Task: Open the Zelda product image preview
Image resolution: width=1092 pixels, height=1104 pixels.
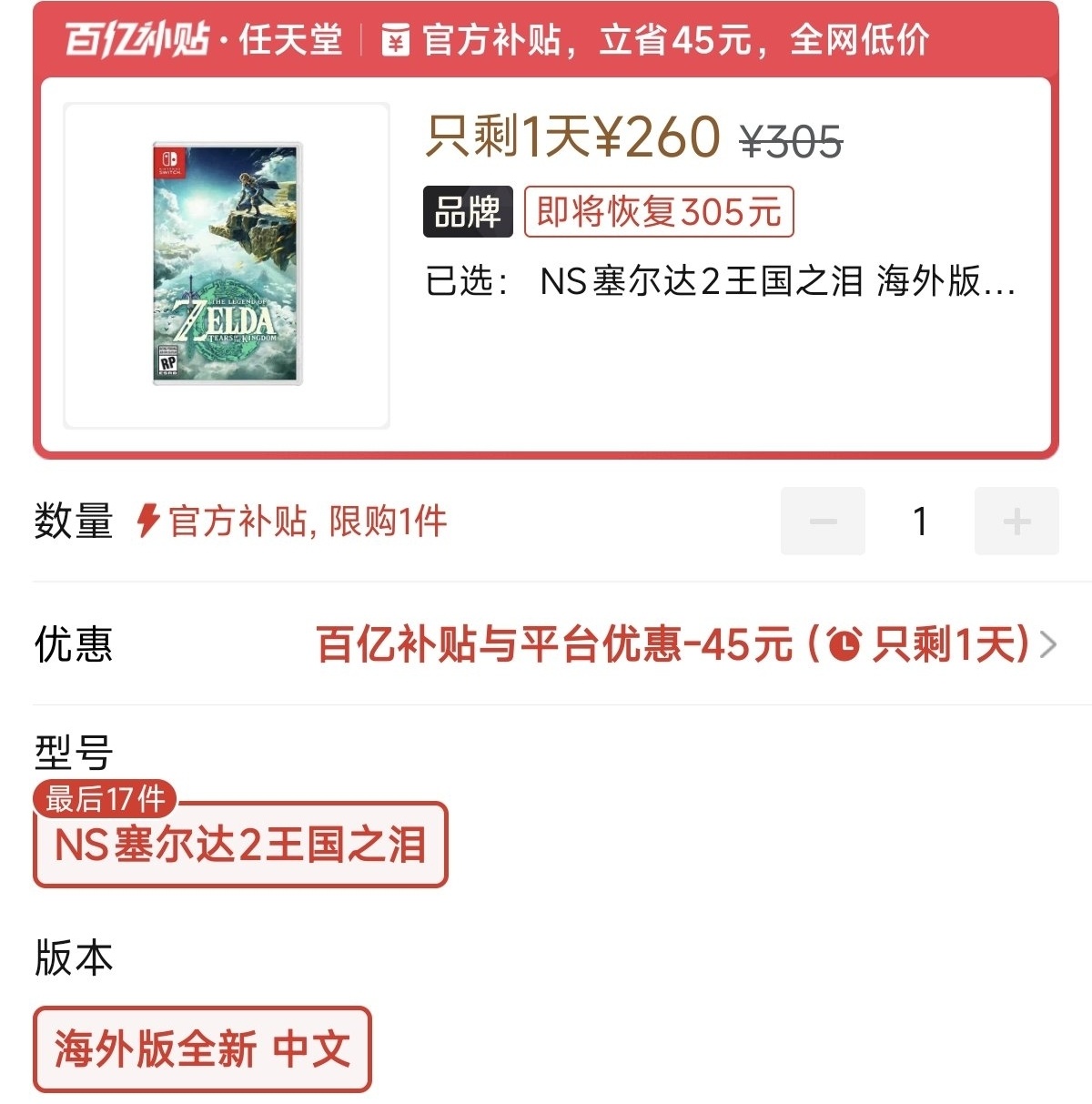Action: pos(227,265)
